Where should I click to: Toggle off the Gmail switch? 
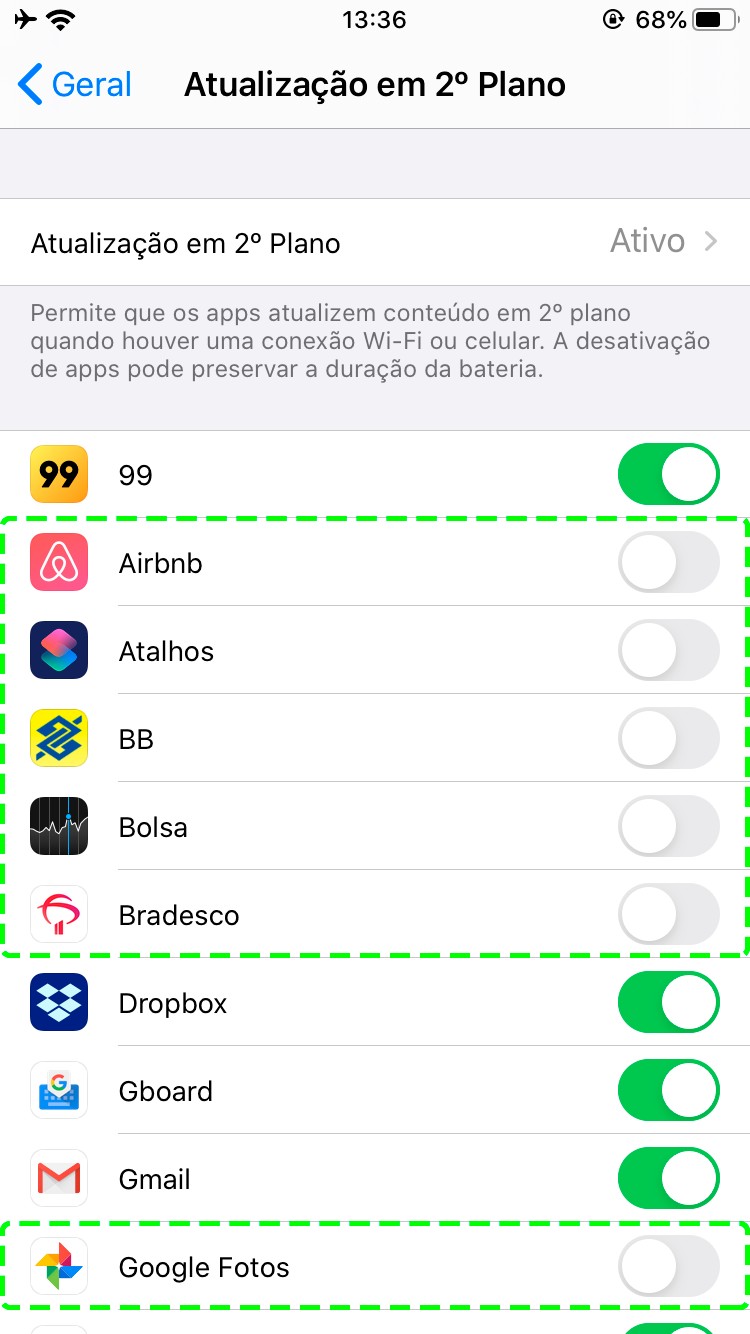click(x=668, y=1179)
